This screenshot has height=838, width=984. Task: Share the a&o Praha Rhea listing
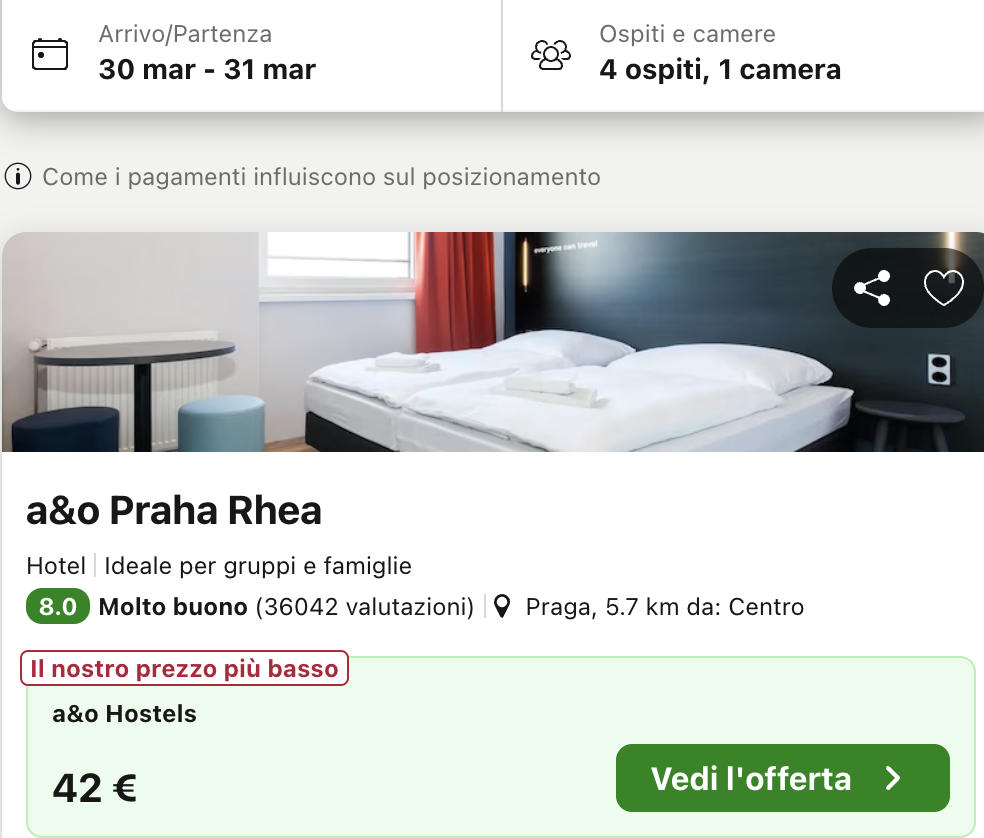872,288
